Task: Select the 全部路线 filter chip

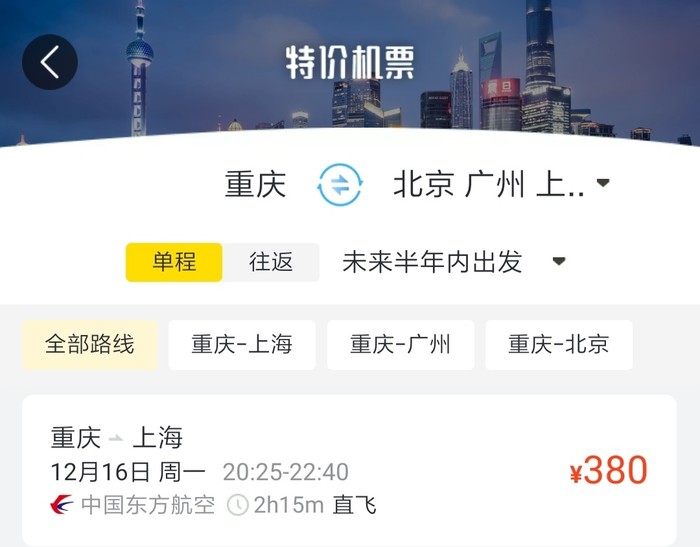Action: click(x=89, y=345)
